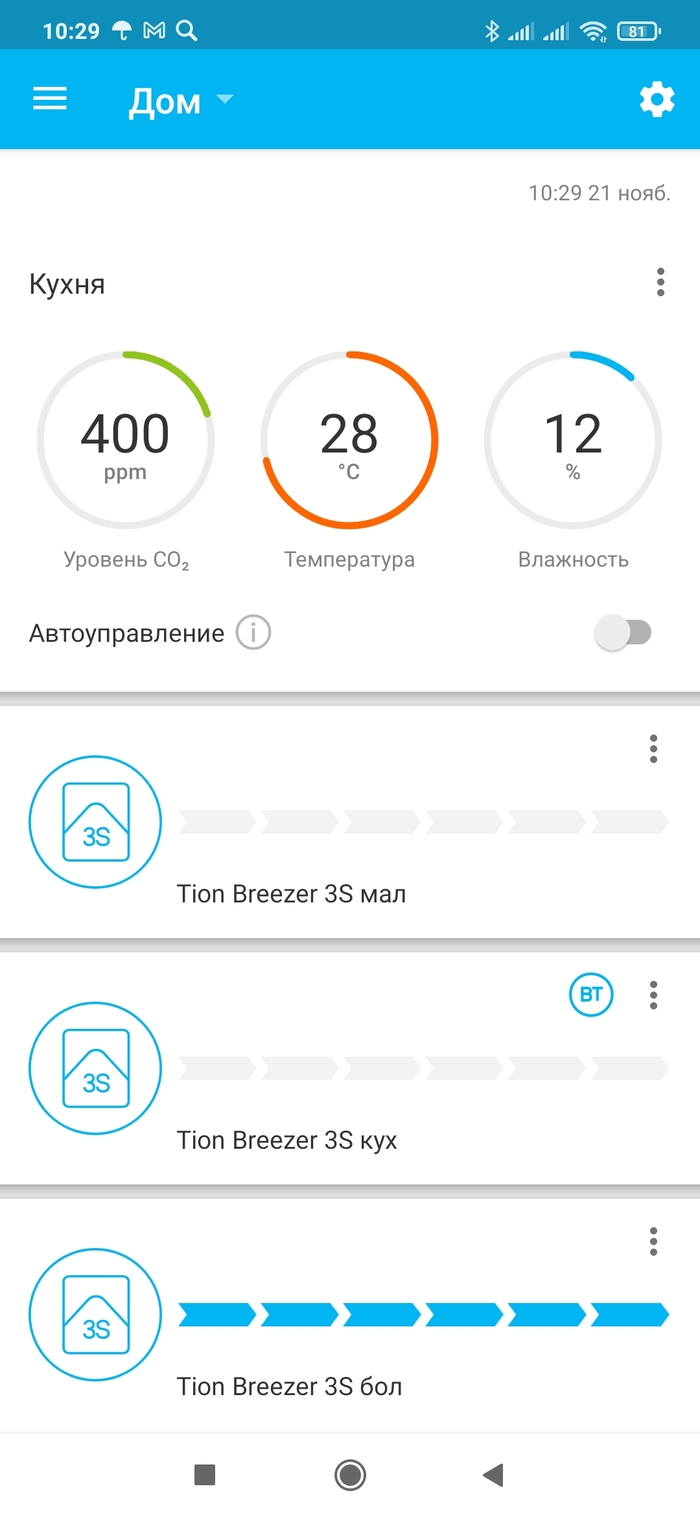
Task: Open overflow menu for Tion Breezer 3S кух
Action: [x=653, y=995]
